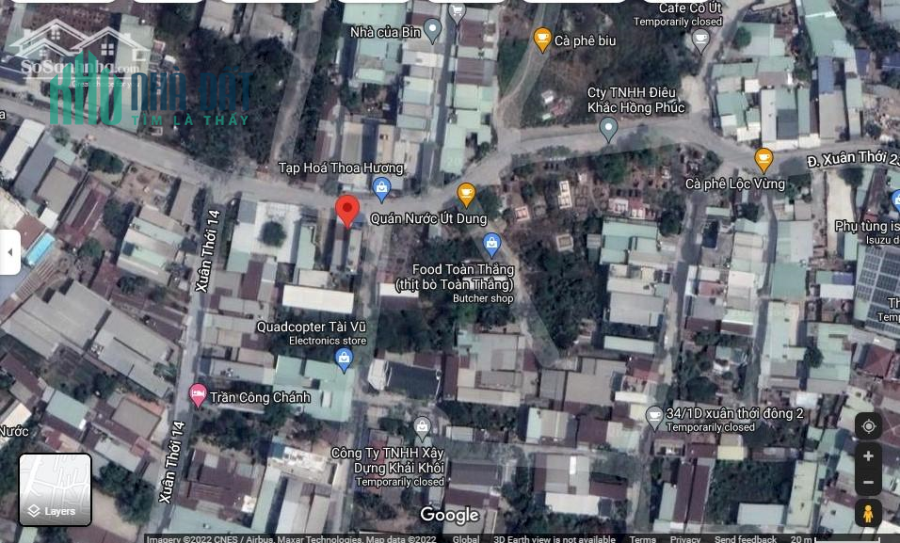Open Trần Công Chánh place marker
The image size is (900, 543).
(x=198, y=397)
